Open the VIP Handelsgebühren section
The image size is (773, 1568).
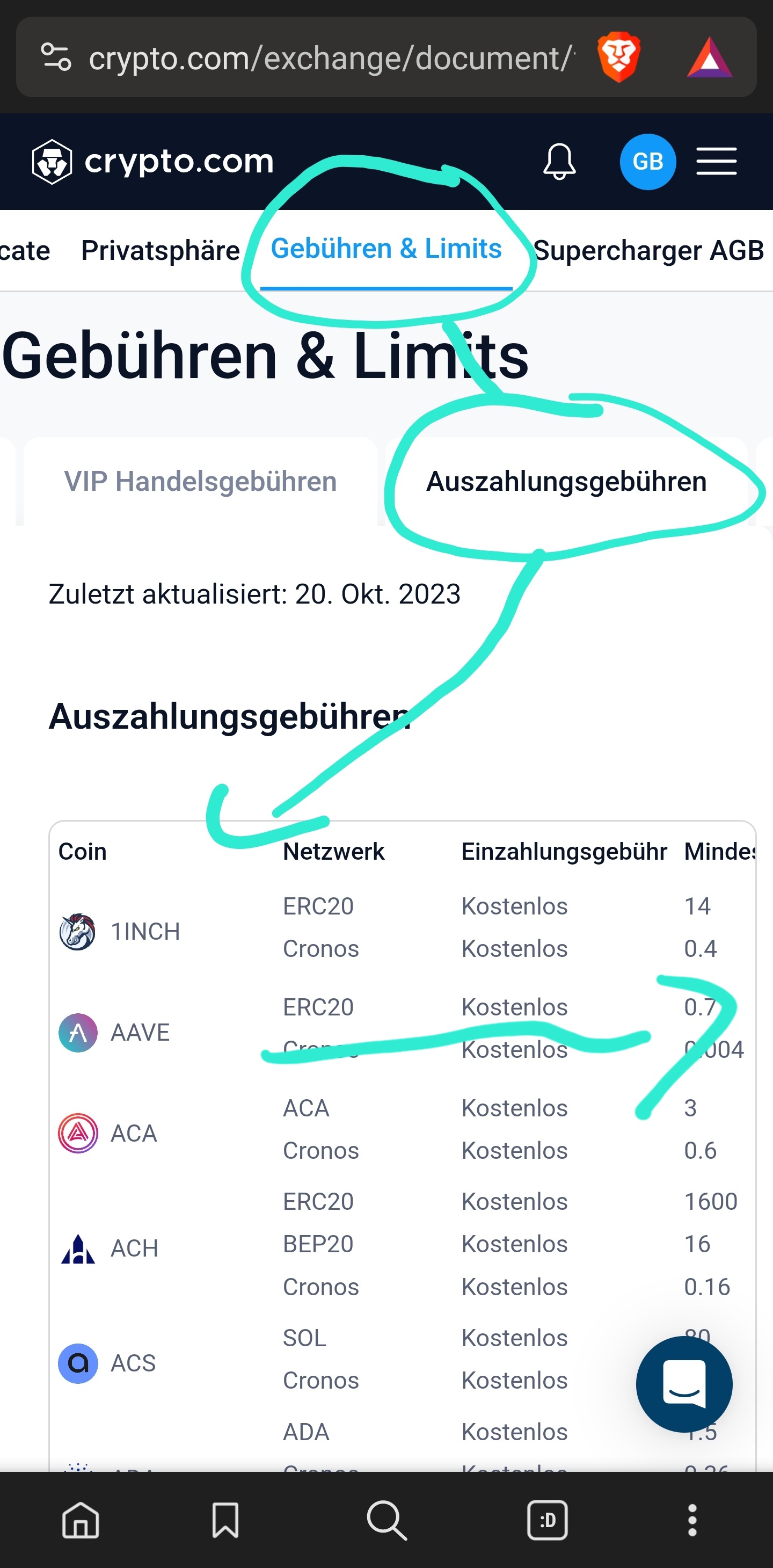point(200,481)
